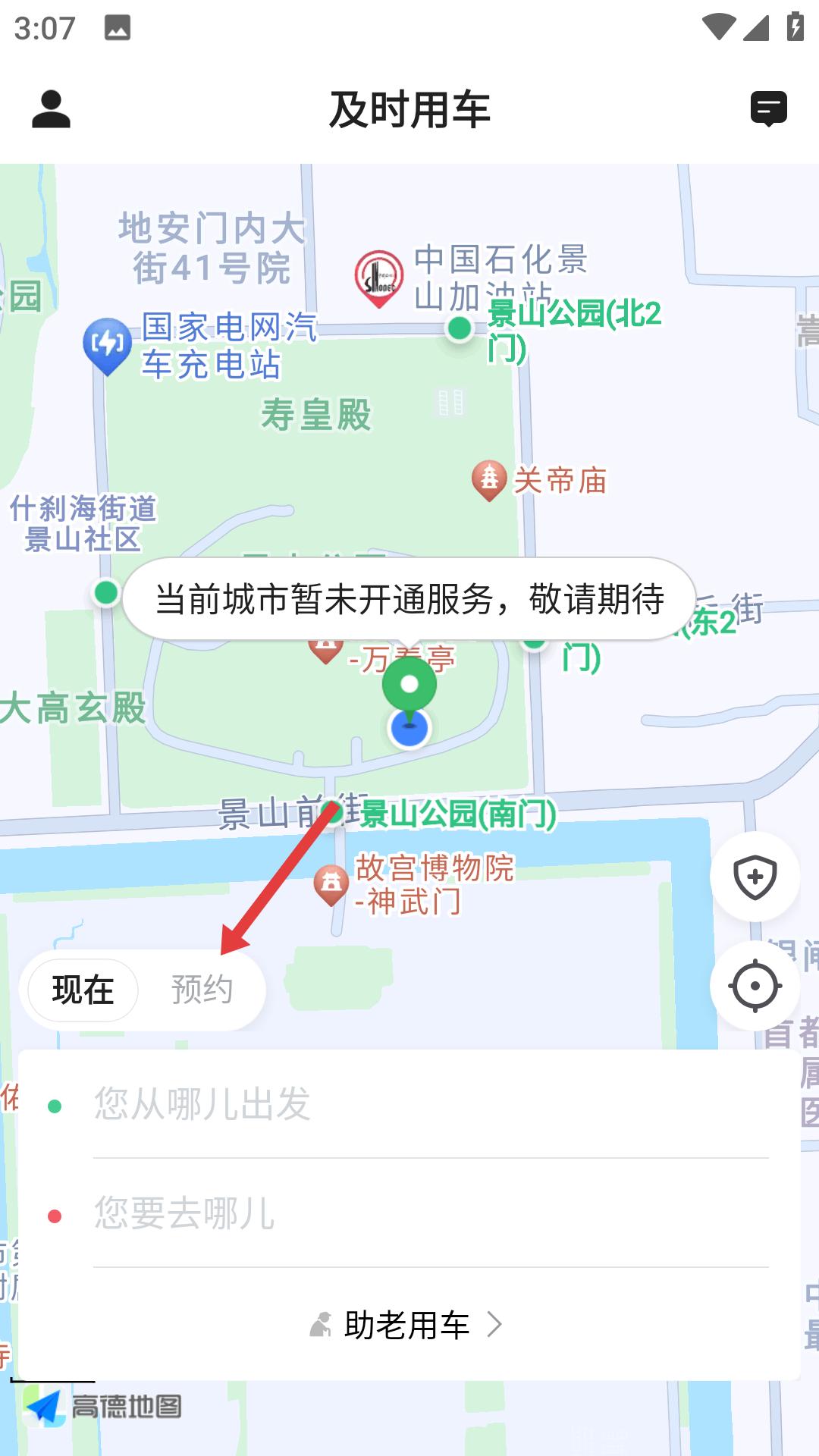Tap the 景山公园(北2门) green station dot
This screenshot has height=1456, width=819.
(x=459, y=329)
